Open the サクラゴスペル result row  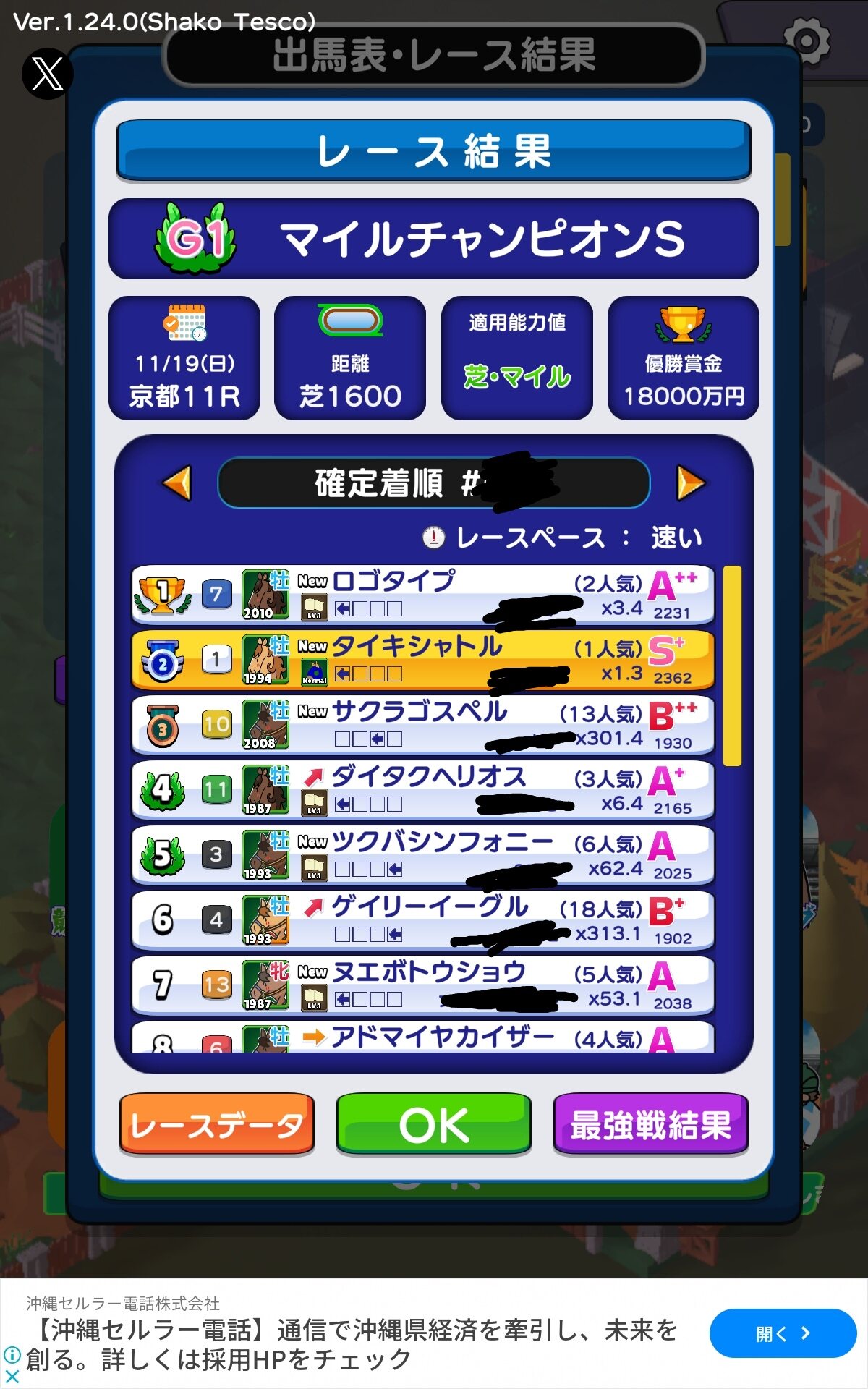pyautogui.click(x=423, y=726)
